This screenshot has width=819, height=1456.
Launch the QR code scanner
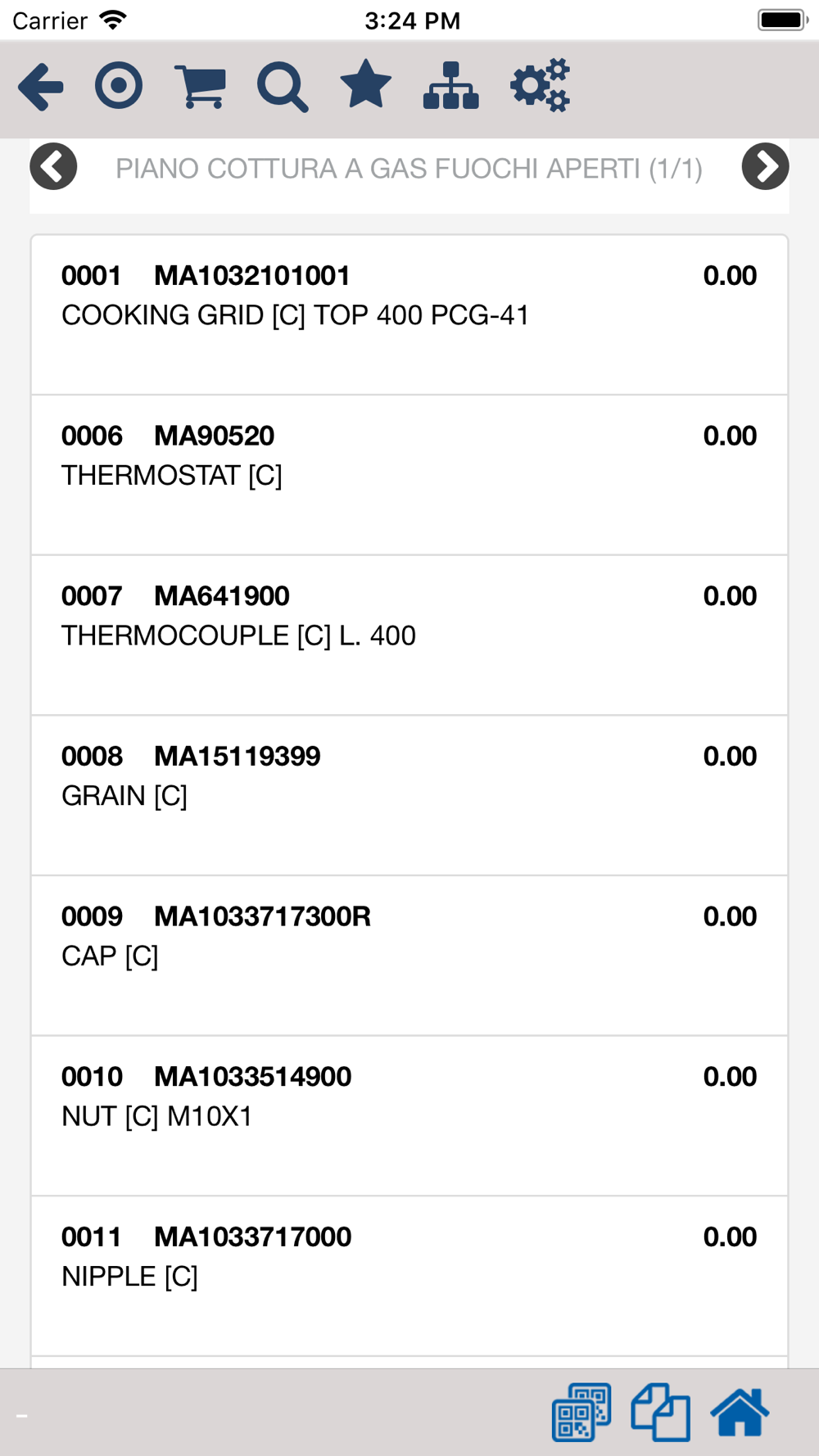pos(581,1412)
